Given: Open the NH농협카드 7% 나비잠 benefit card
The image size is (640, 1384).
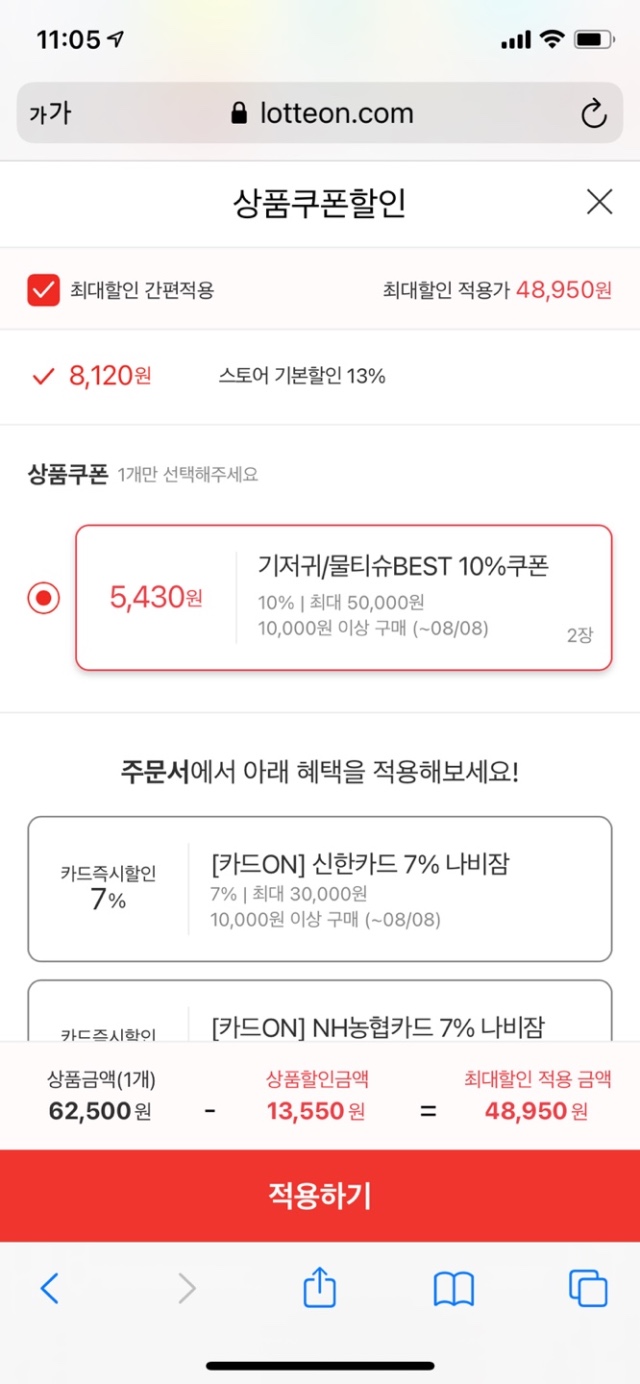Looking at the screenshot, I should (x=320, y=1012).
